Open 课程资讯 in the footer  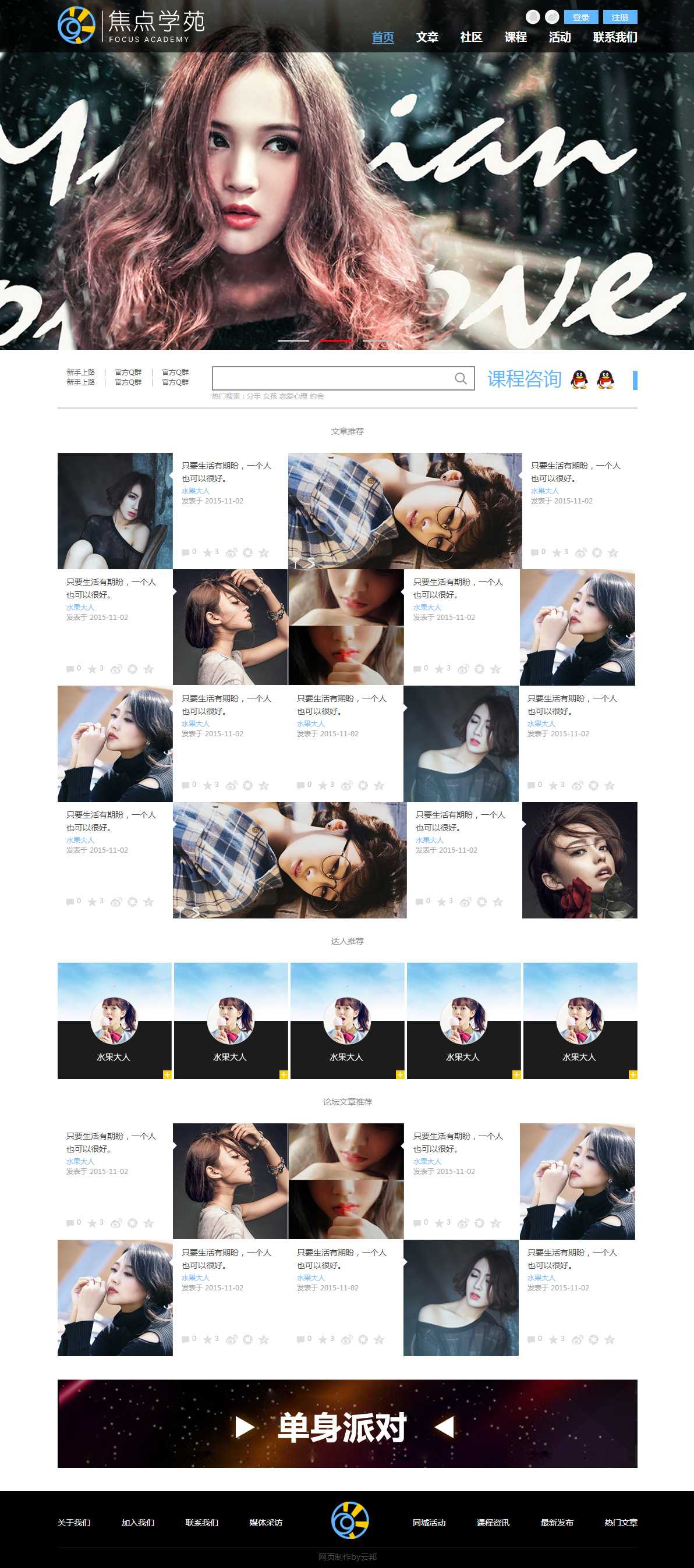[x=493, y=1523]
